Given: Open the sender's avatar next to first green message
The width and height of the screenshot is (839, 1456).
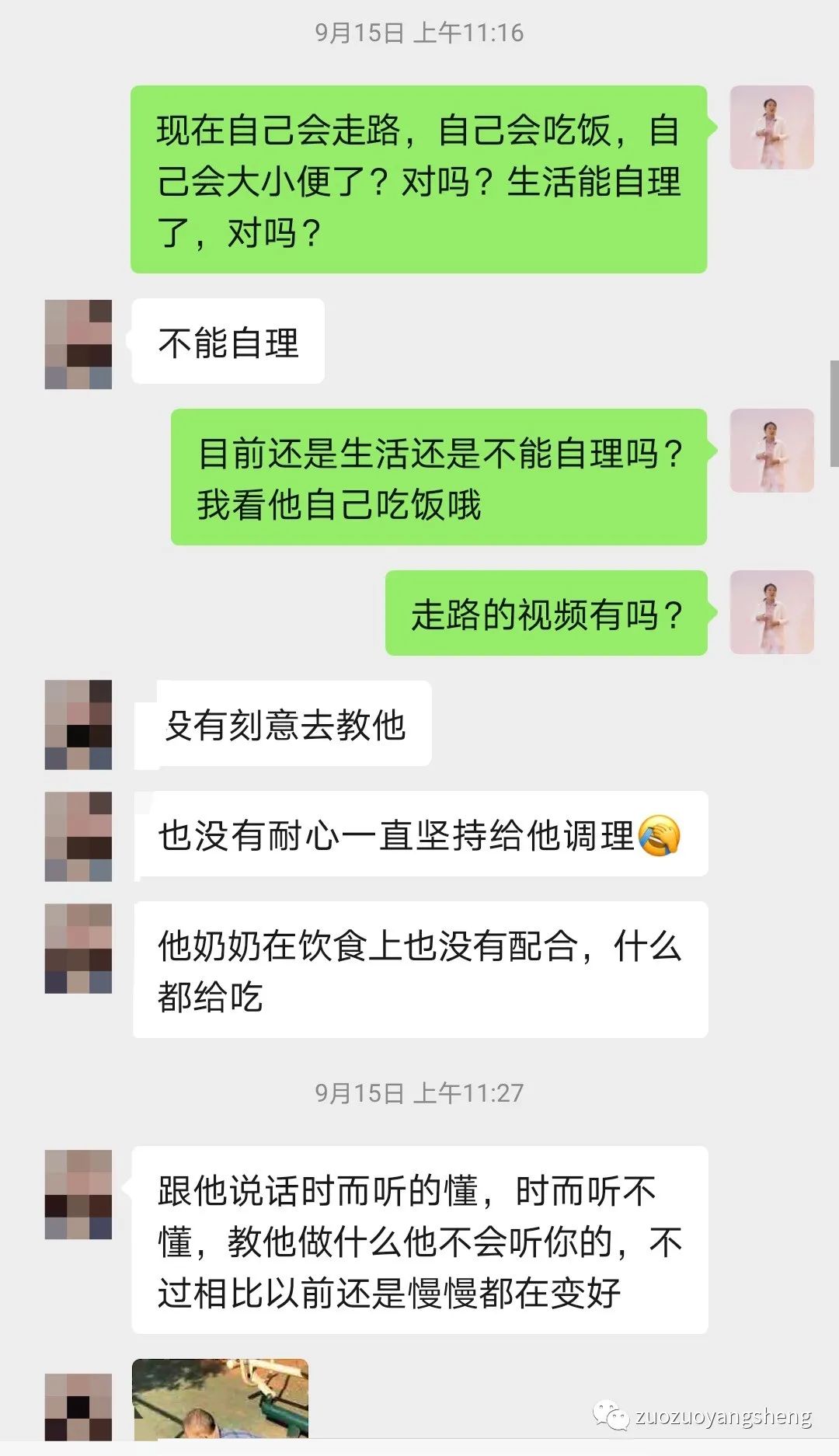Looking at the screenshot, I should click(771, 127).
